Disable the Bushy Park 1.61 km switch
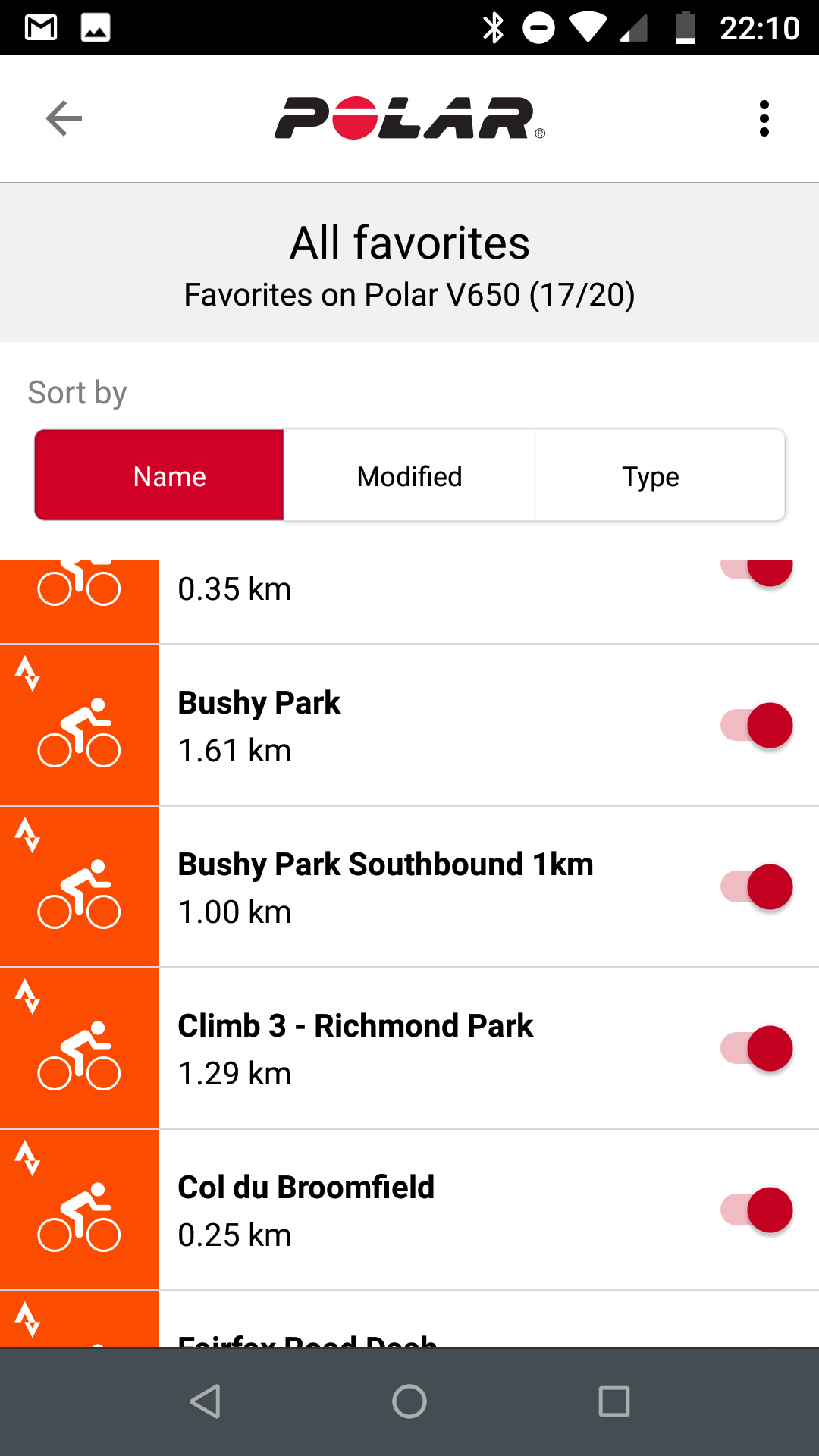The image size is (819, 1456). click(757, 726)
